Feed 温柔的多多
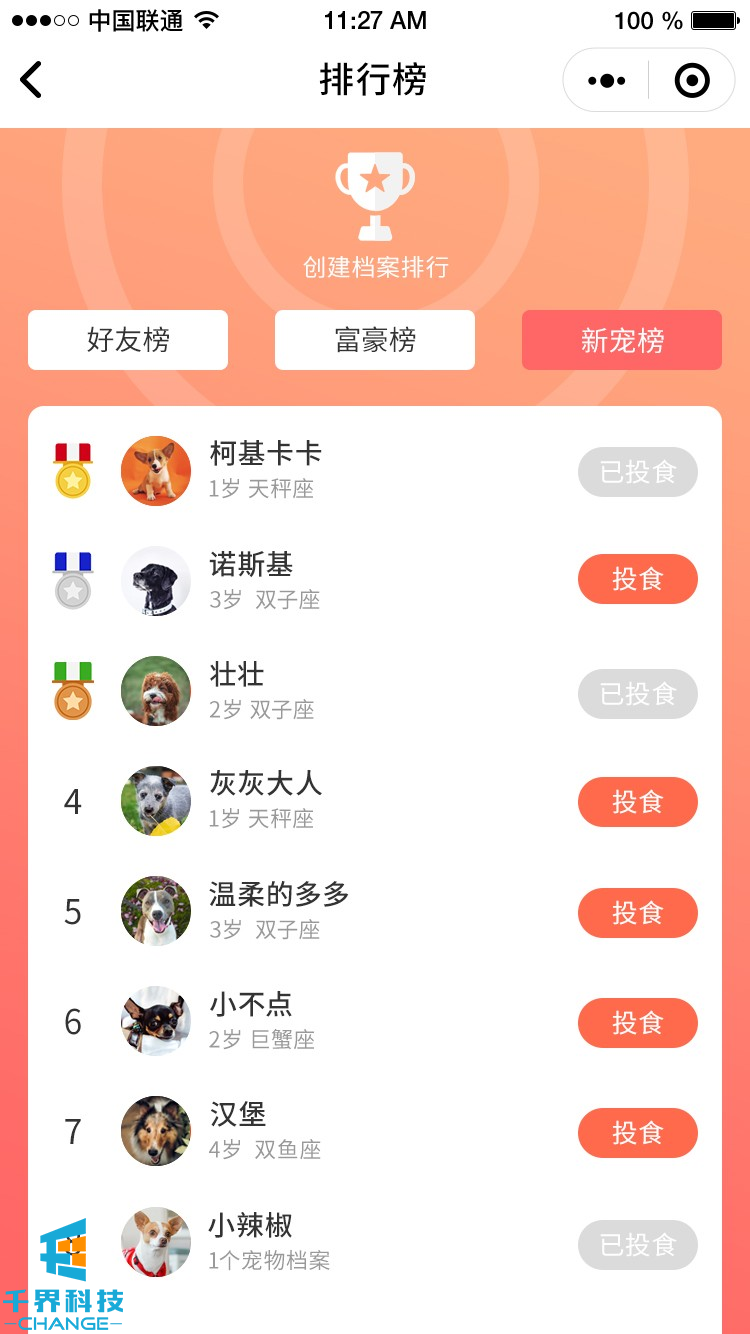This screenshot has width=750, height=1334. pos(637,913)
